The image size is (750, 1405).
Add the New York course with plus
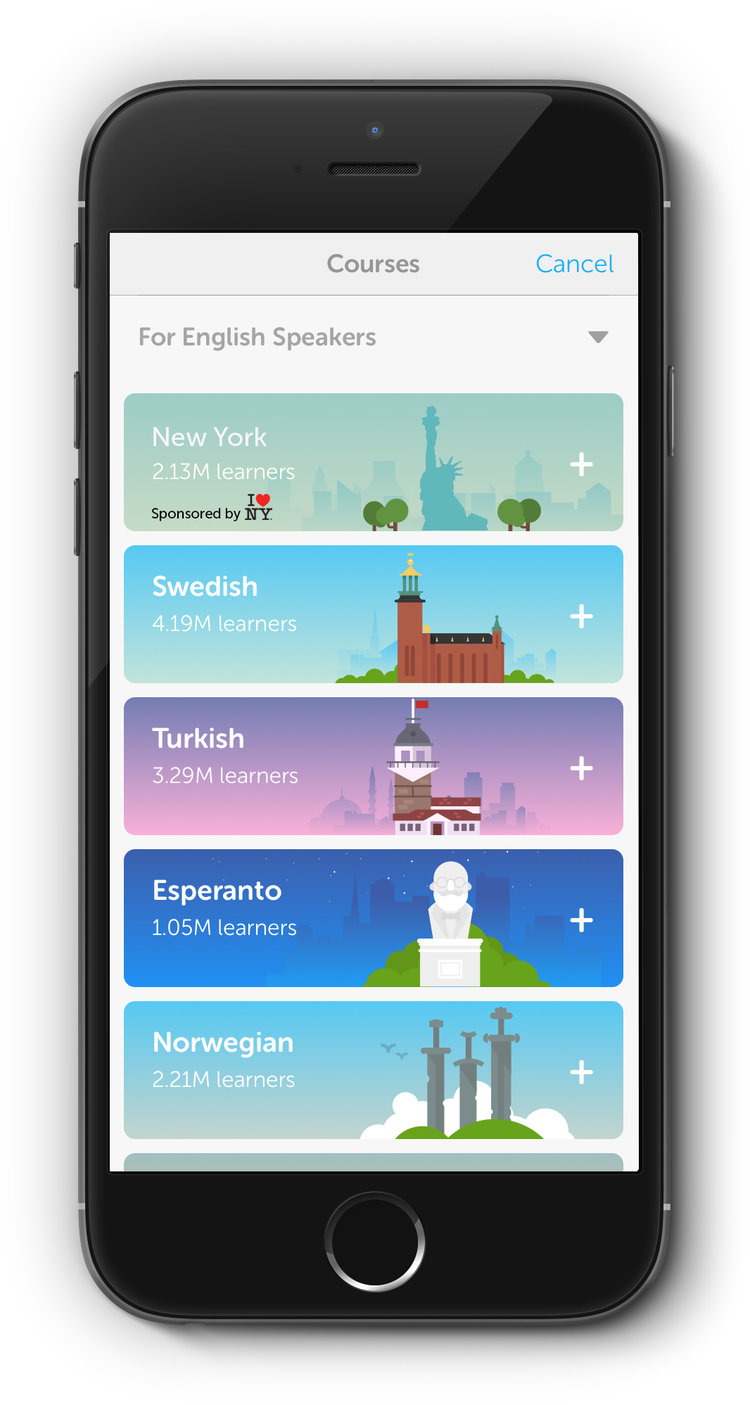581,464
